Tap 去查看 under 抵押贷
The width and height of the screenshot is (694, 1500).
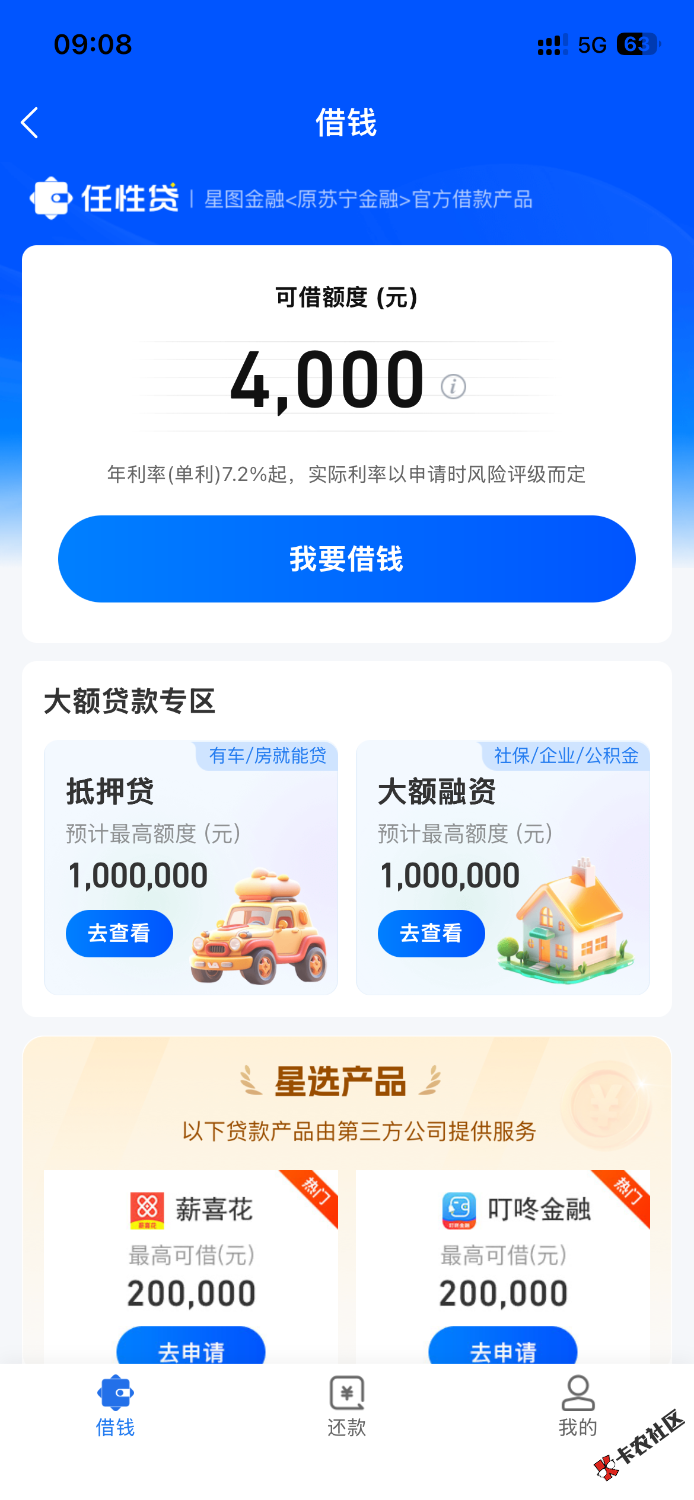tap(119, 933)
